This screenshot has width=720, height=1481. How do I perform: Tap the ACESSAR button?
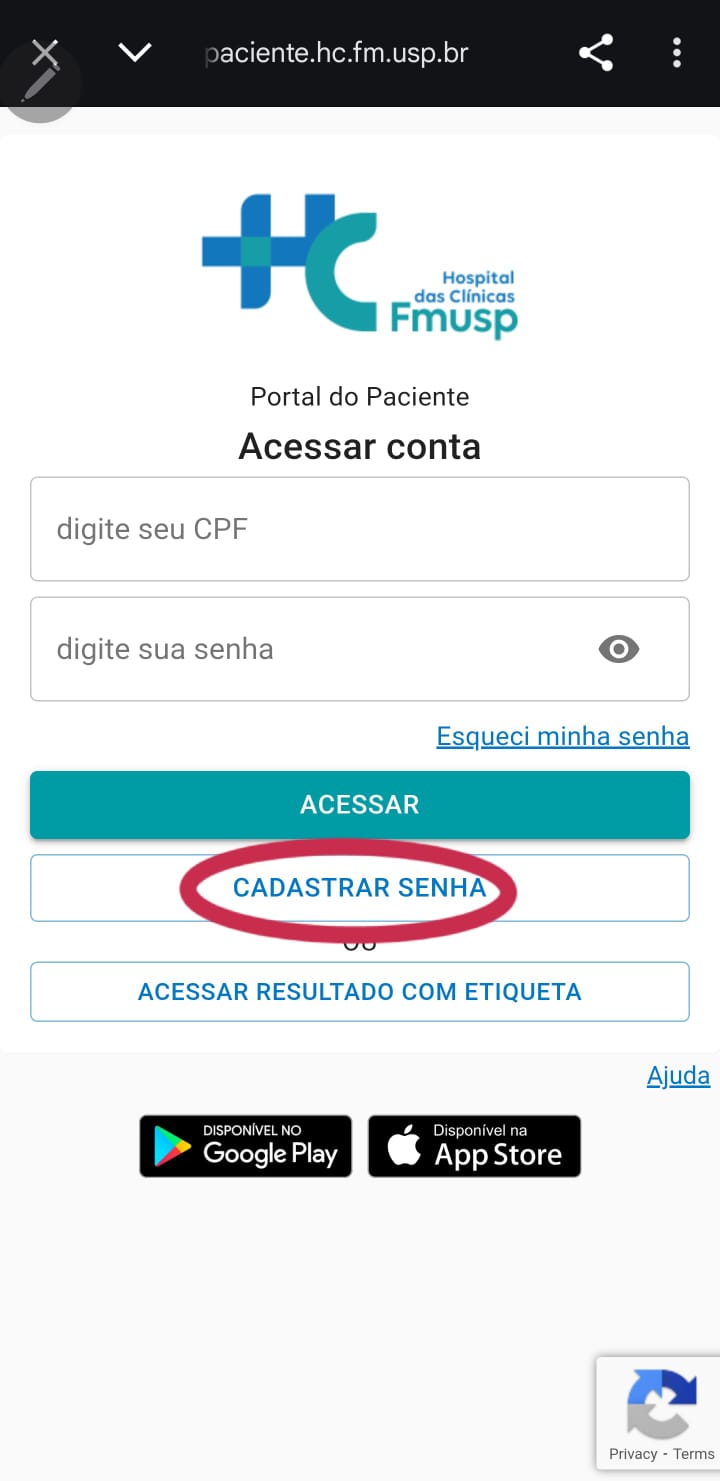pos(359,804)
